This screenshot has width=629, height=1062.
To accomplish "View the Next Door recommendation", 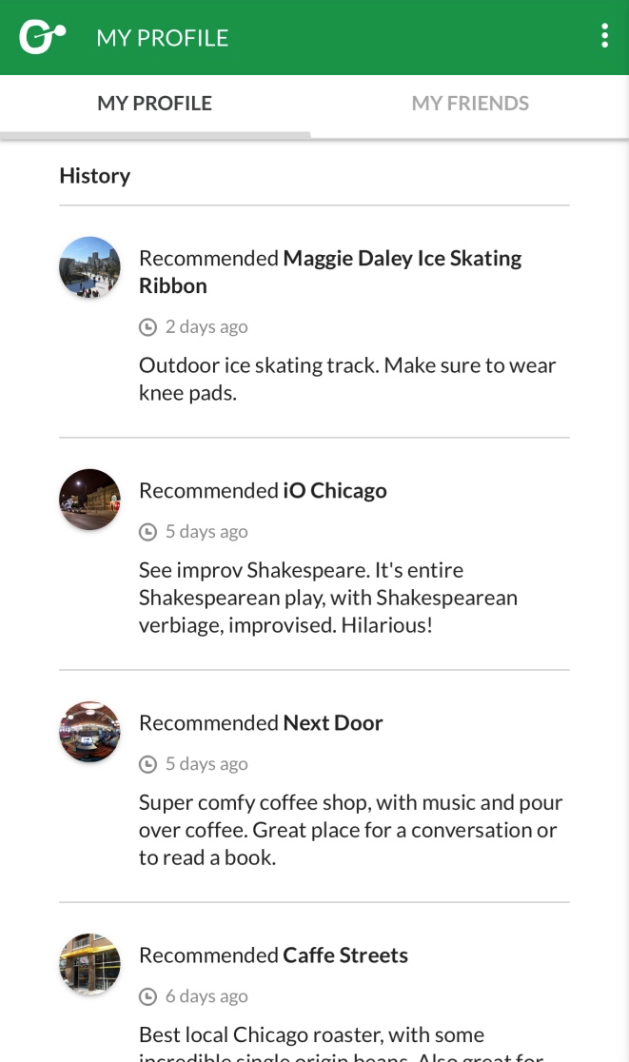I will (314, 786).
